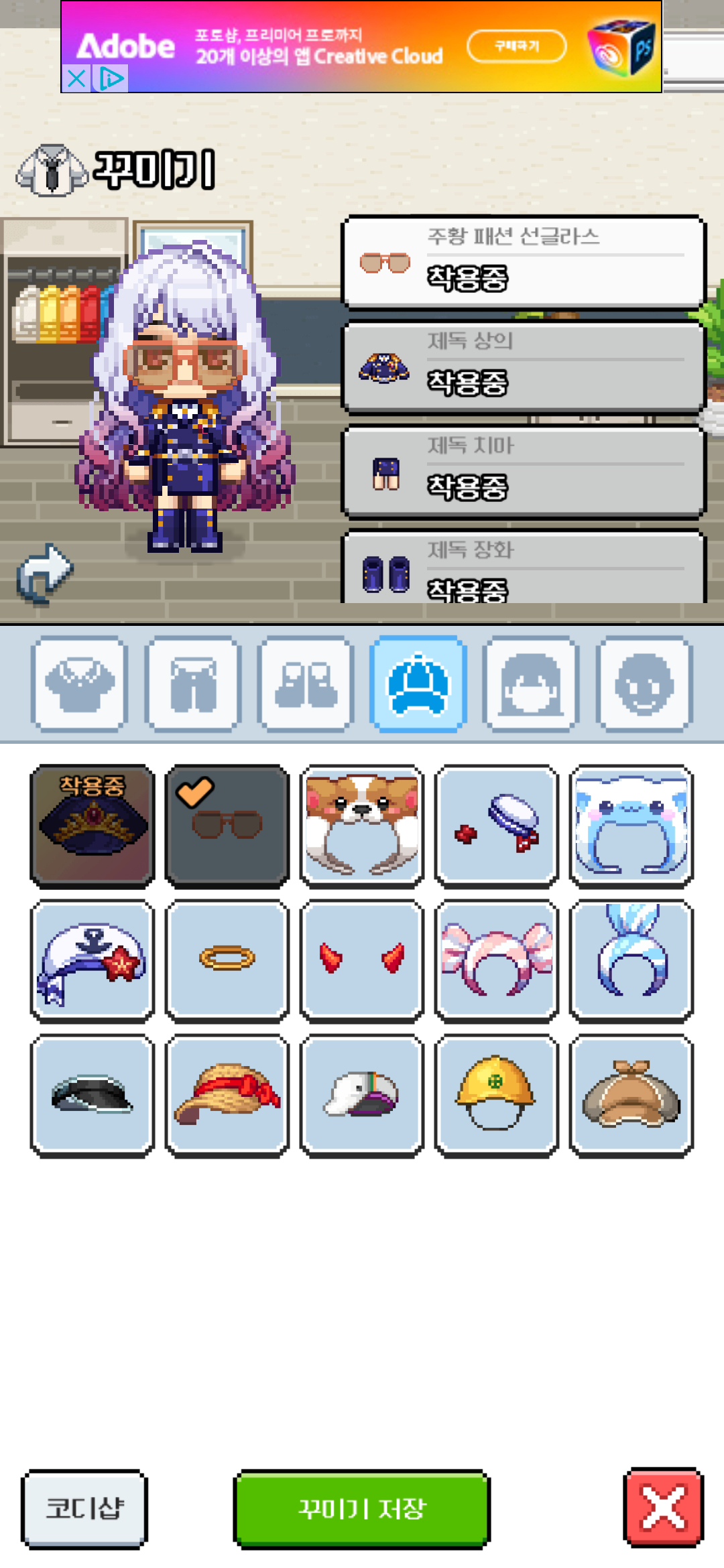Select the red devil horns accessory
Image resolution: width=724 pixels, height=1568 pixels.
362,960
